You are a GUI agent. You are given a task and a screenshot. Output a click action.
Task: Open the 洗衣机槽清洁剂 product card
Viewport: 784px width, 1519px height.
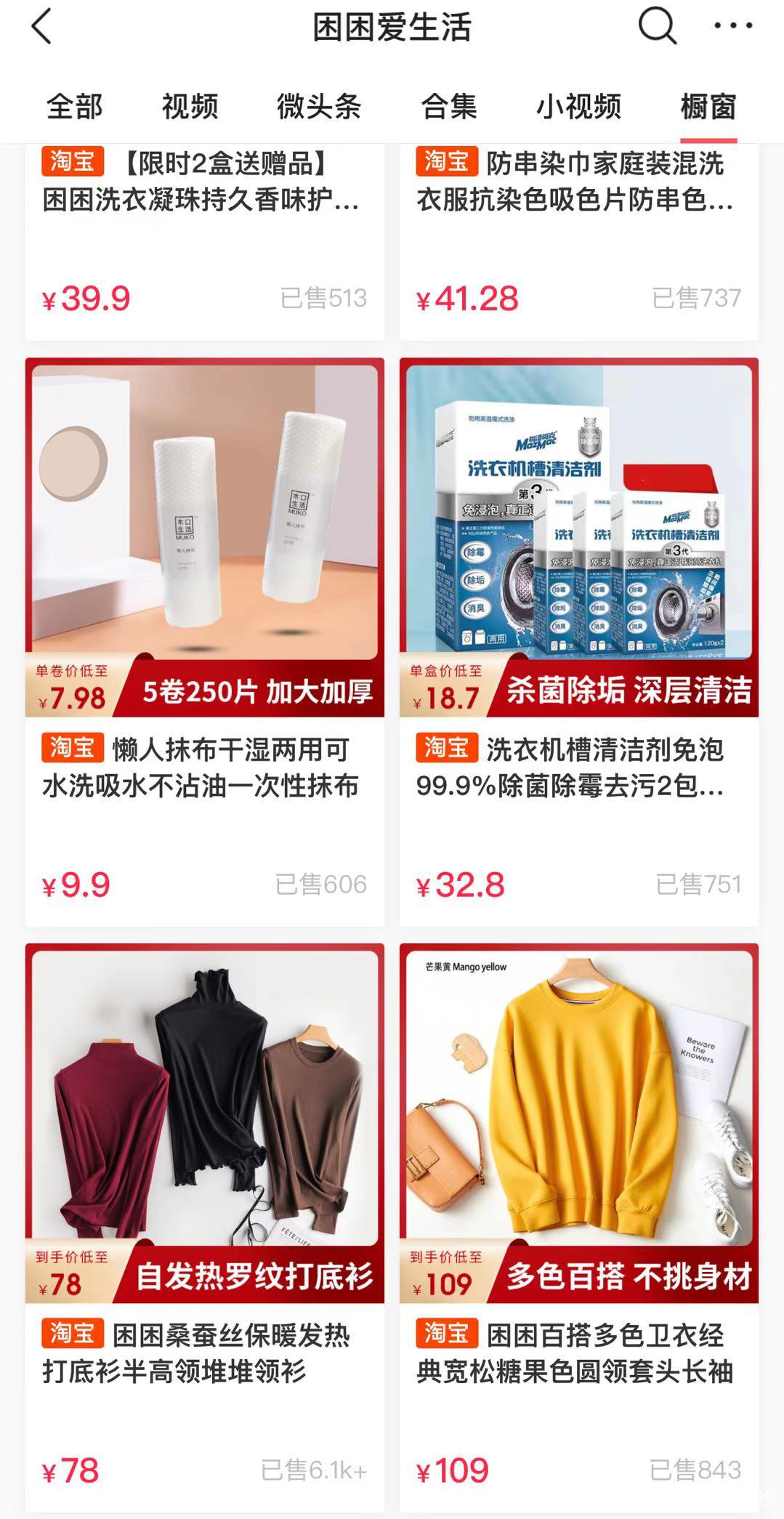point(579,642)
